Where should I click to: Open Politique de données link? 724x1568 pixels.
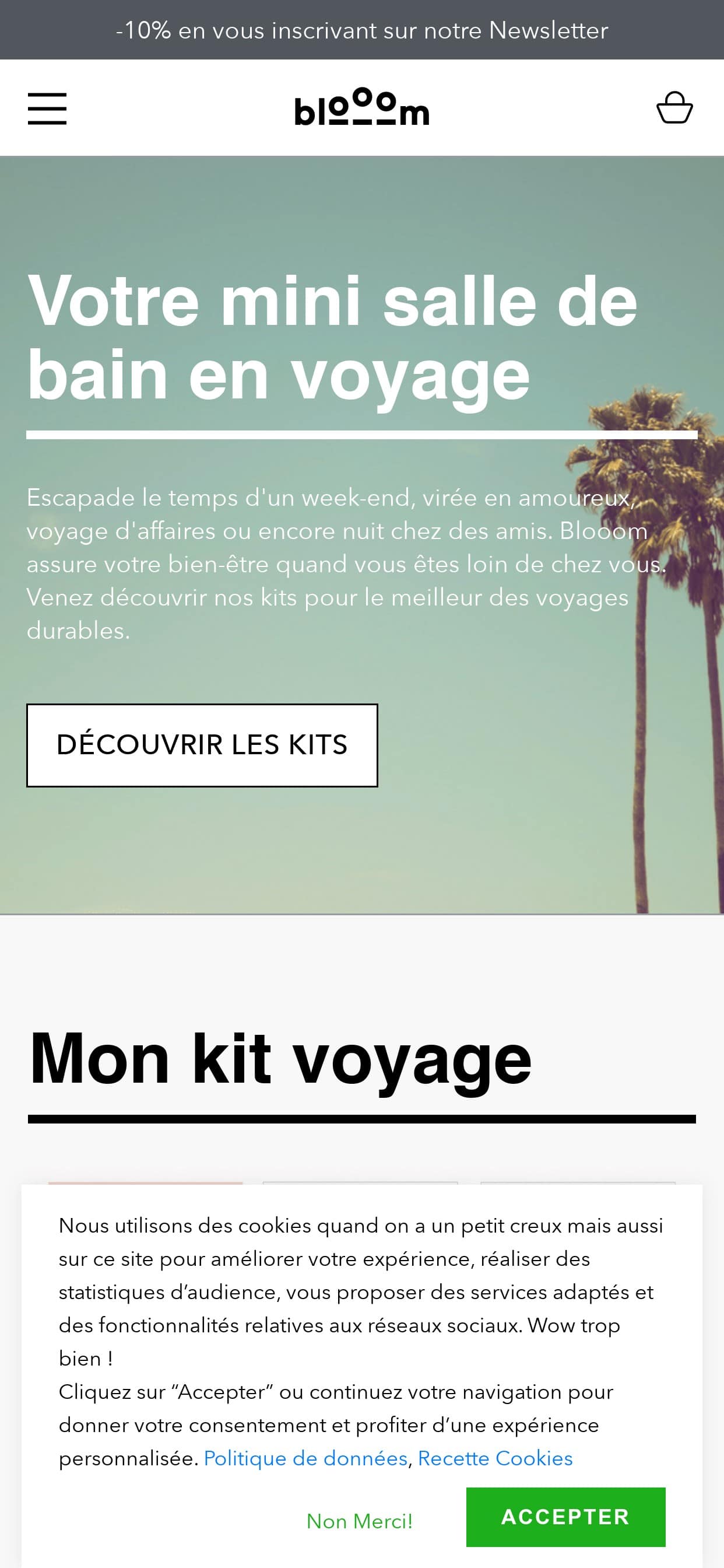305,1458
